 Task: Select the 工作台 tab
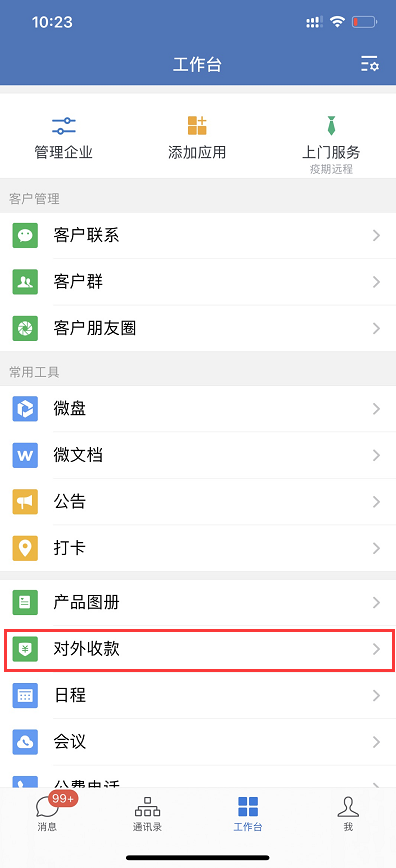(x=248, y=814)
